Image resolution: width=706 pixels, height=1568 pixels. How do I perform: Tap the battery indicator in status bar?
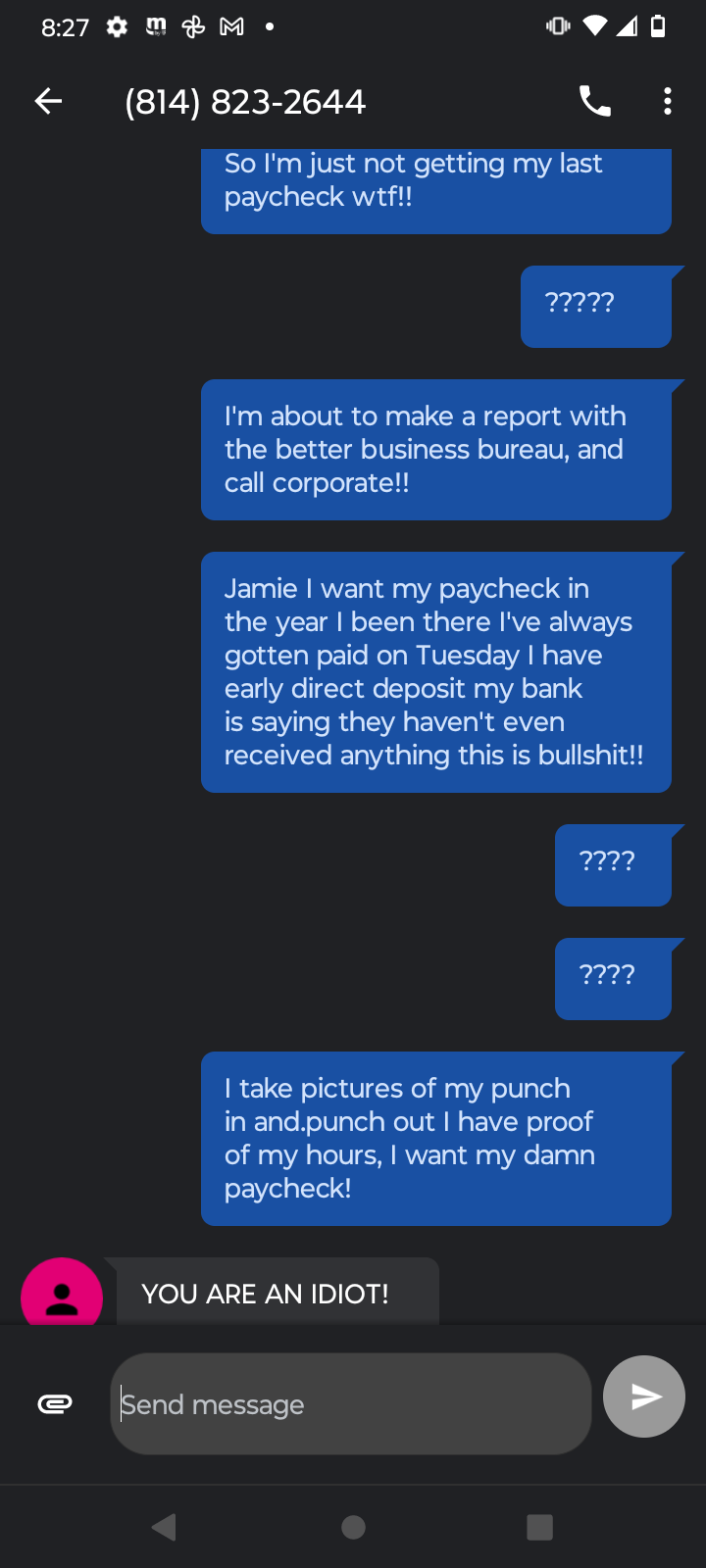pos(659,26)
